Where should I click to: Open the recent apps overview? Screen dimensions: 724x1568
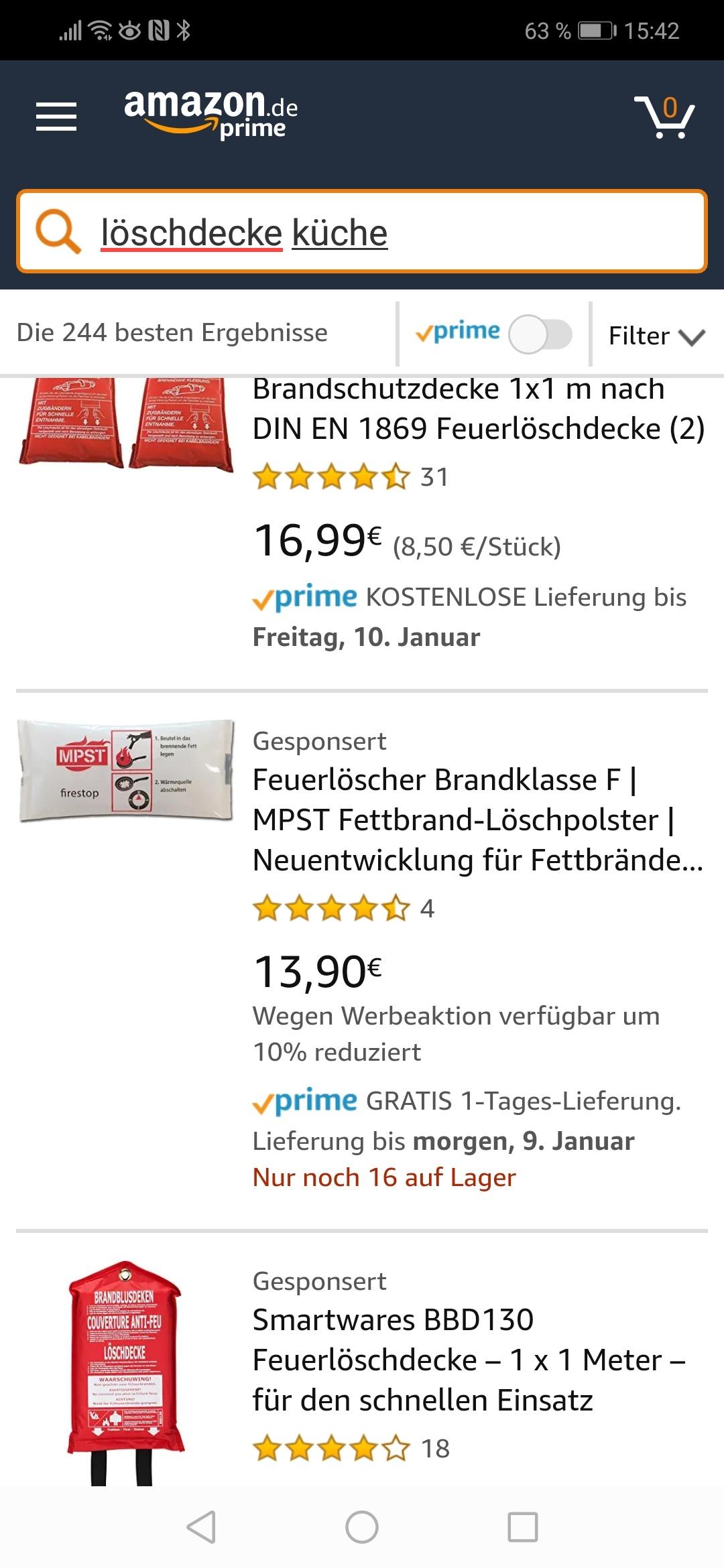pos(523,1527)
